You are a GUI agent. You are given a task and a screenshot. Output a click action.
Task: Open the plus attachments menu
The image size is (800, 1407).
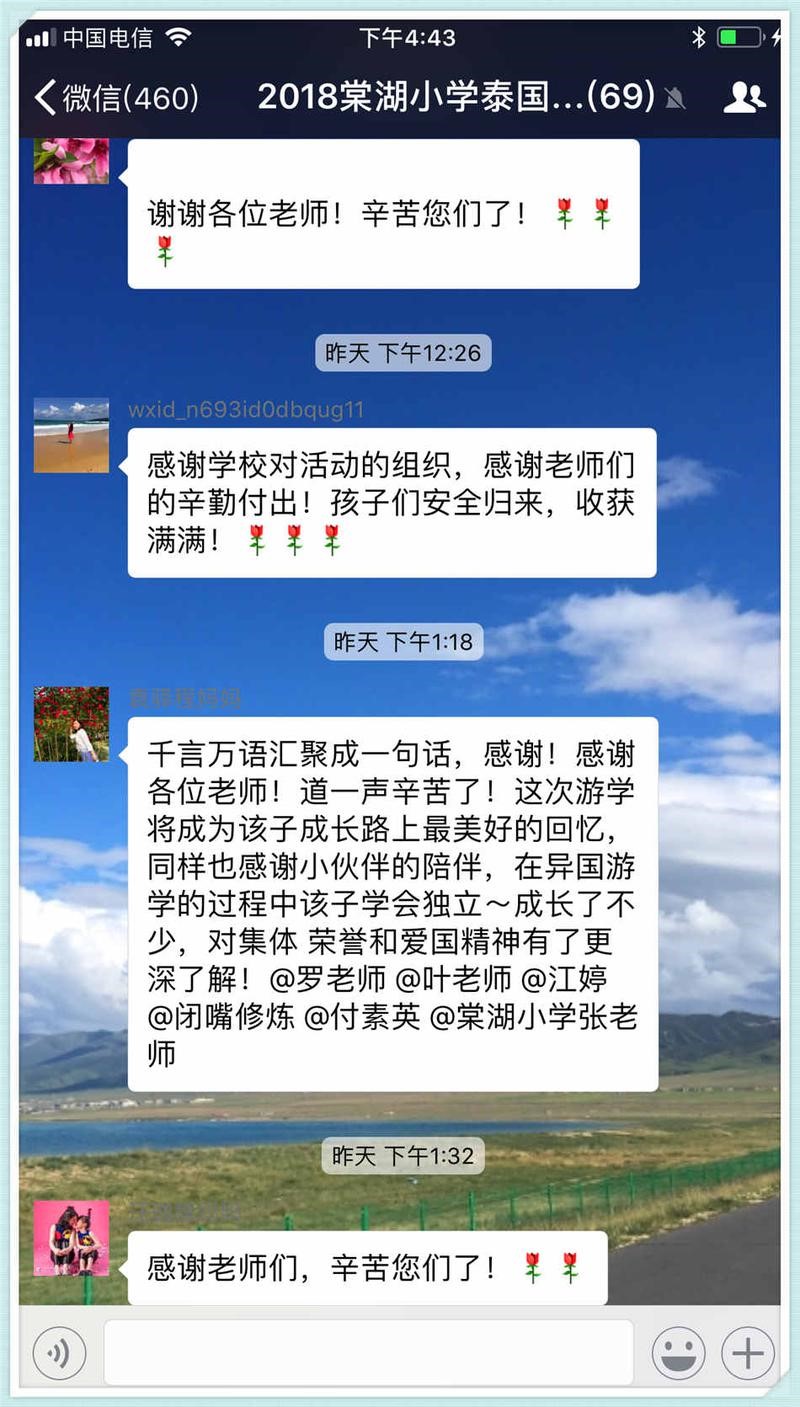[747, 1353]
